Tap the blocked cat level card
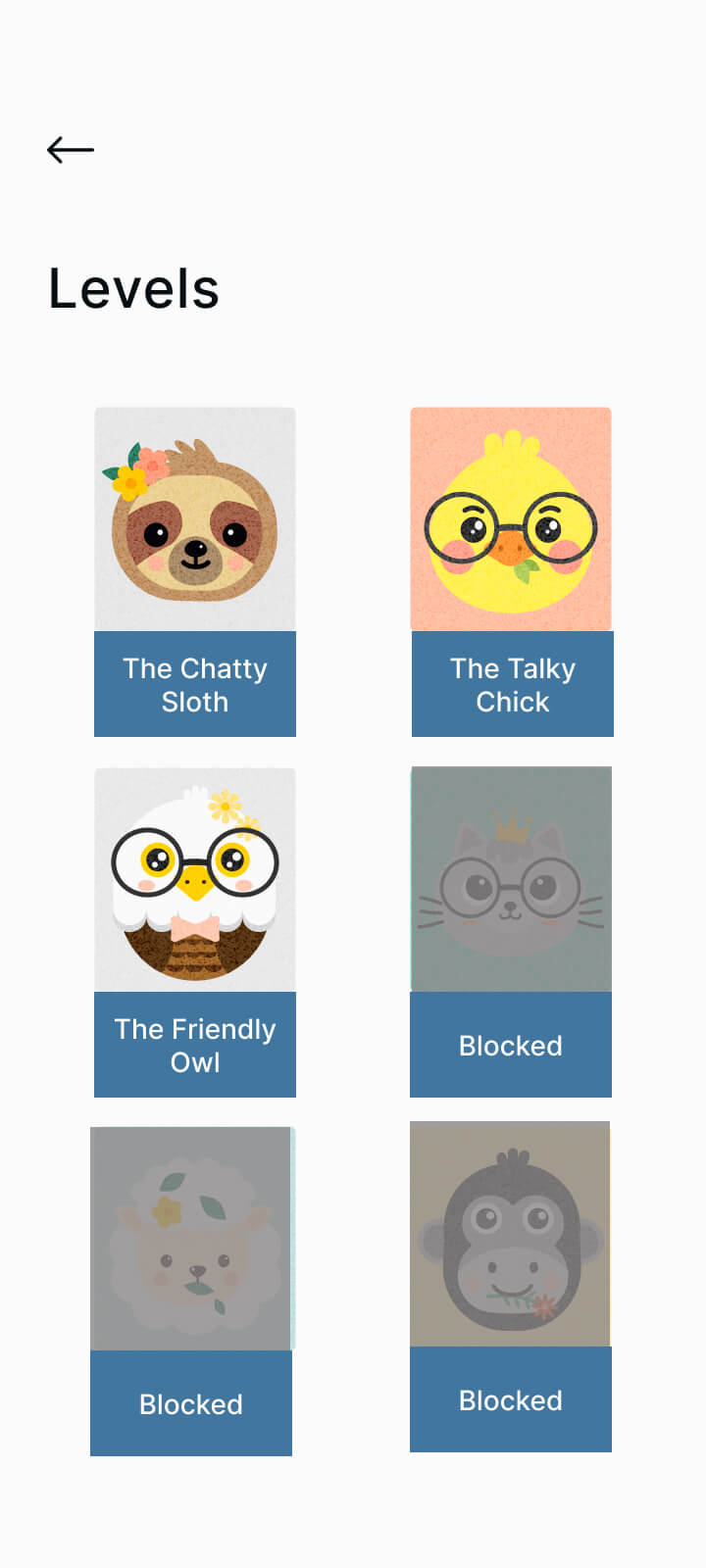This screenshot has width=706, height=1568. 511,932
